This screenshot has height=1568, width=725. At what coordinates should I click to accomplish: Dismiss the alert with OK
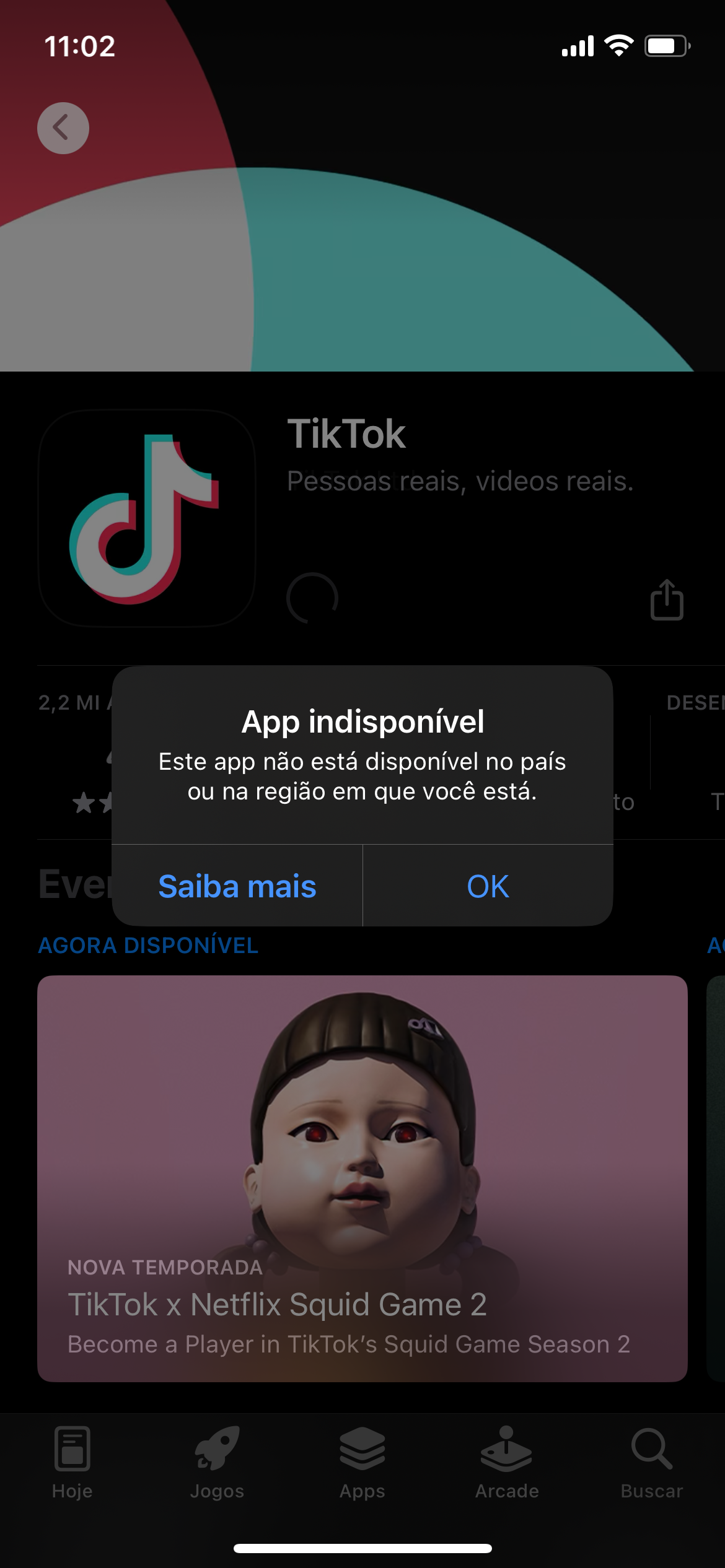pyautogui.click(x=488, y=886)
